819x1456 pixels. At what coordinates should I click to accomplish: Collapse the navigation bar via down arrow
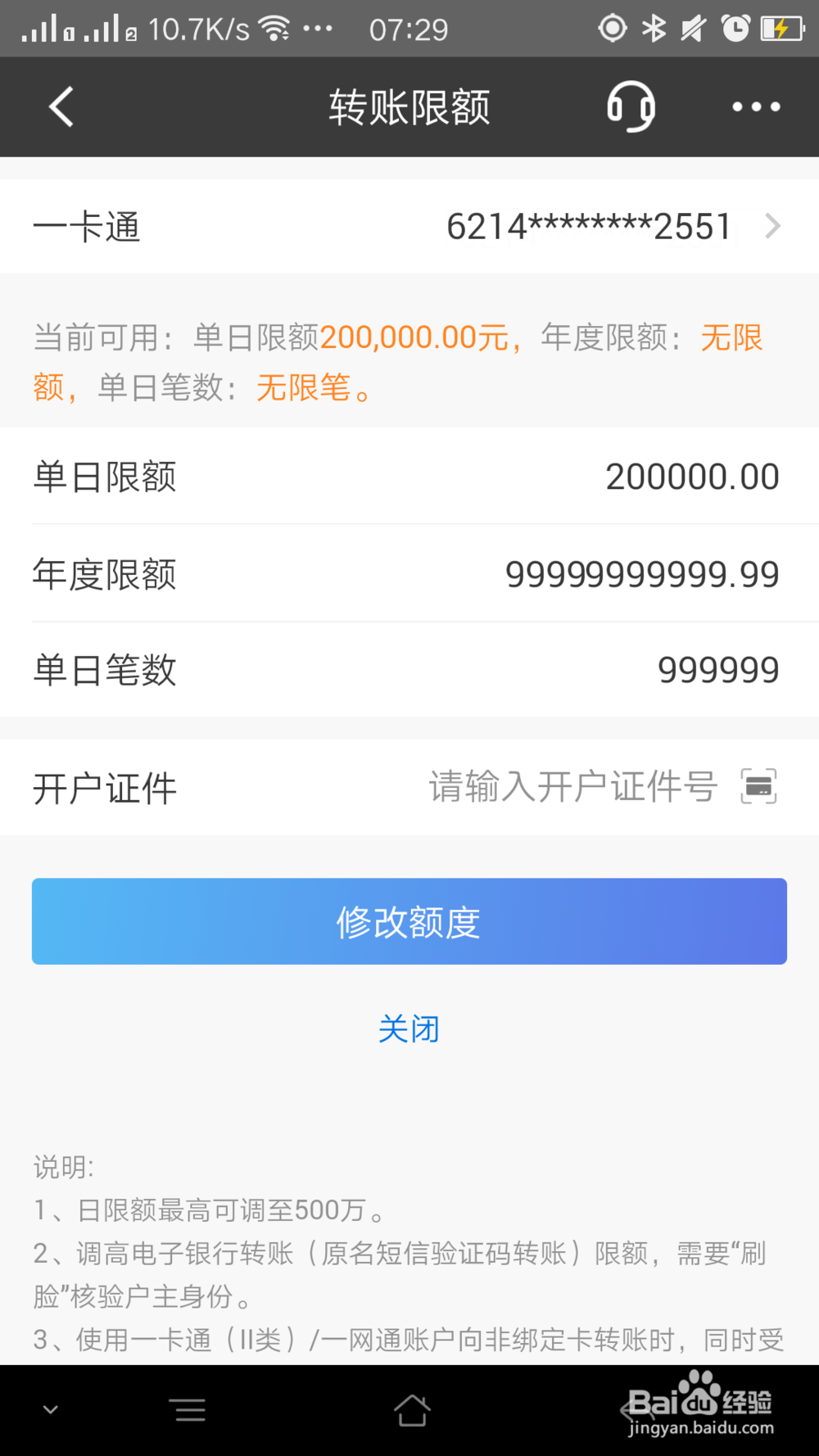51,1410
